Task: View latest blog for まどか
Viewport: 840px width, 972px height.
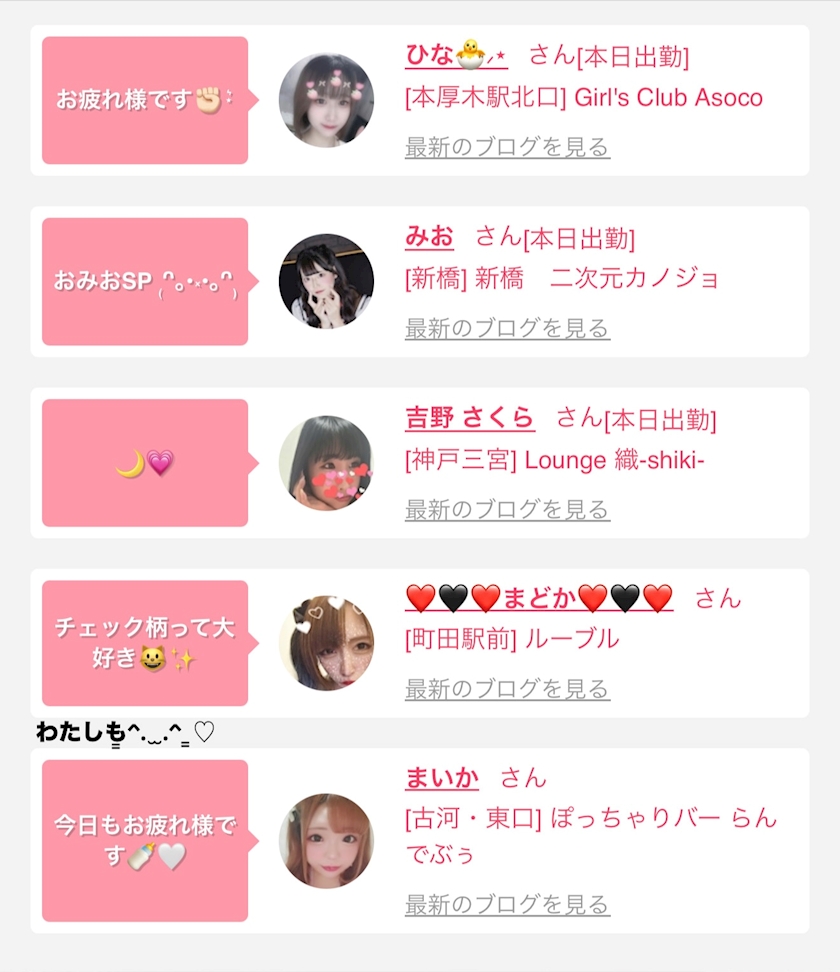Action: click(507, 688)
